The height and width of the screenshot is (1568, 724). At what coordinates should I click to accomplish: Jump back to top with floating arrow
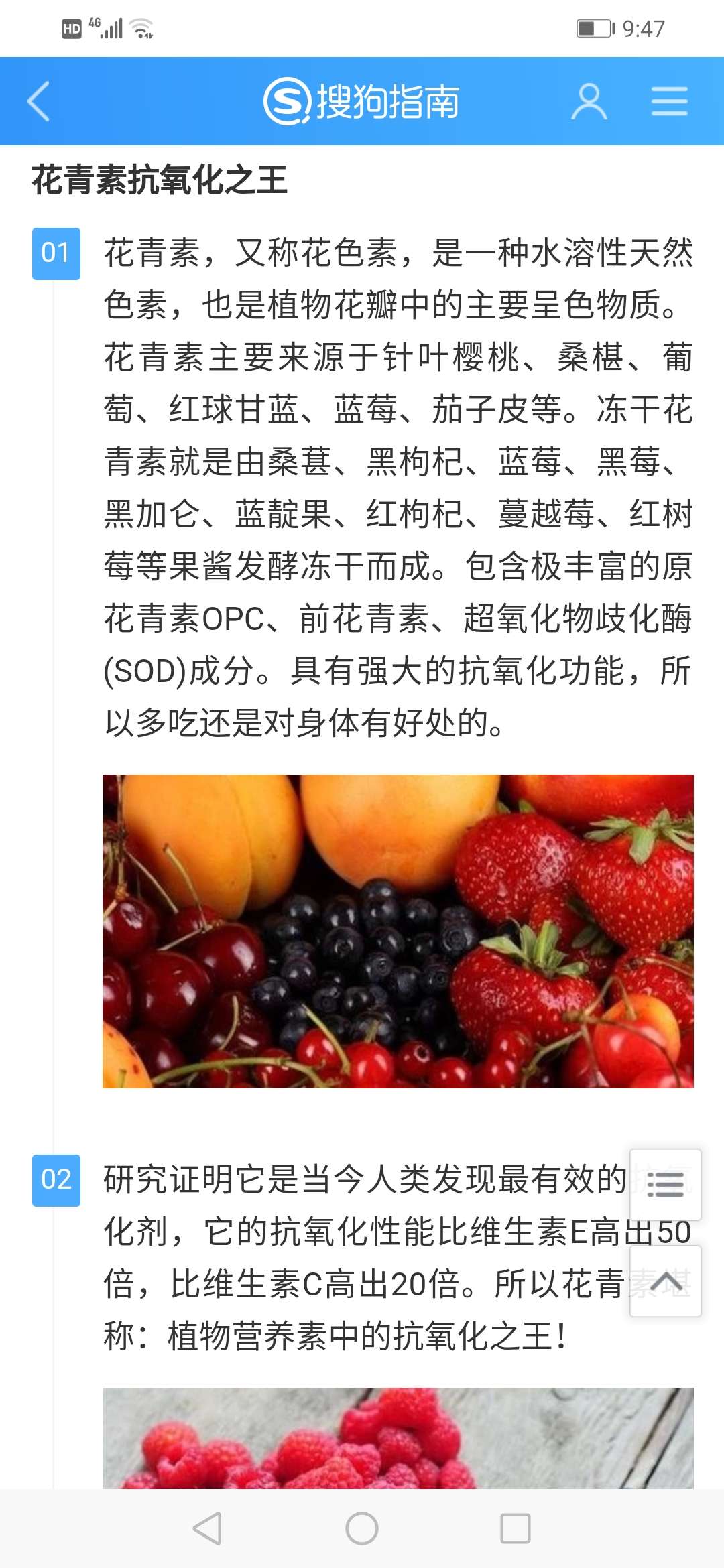pyautogui.click(x=665, y=1281)
